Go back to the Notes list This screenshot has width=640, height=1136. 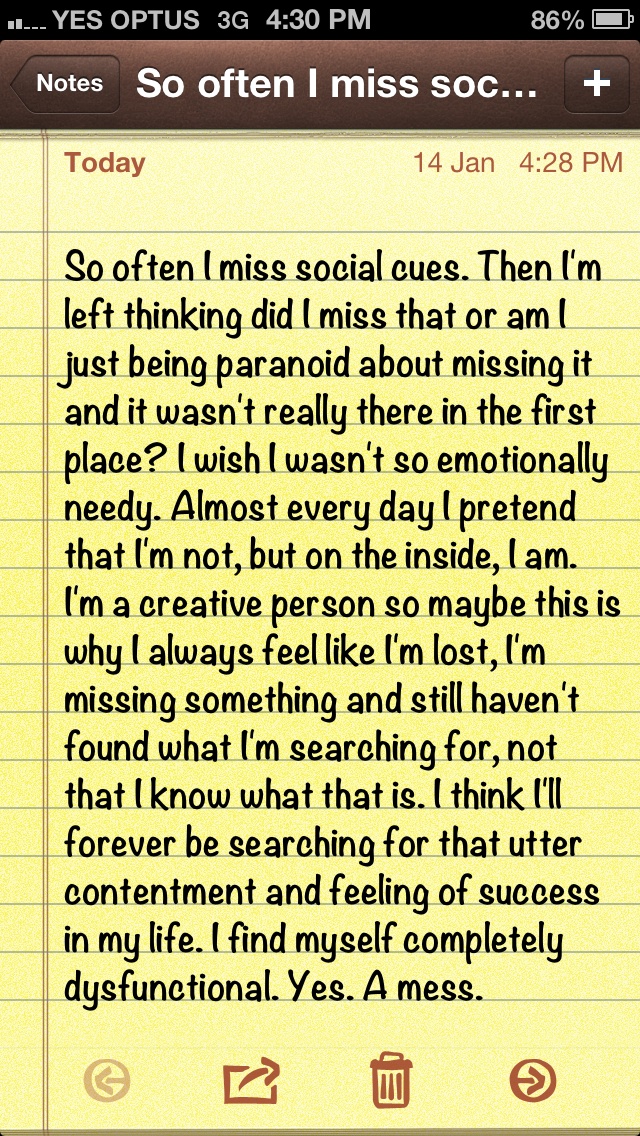point(66,84)
